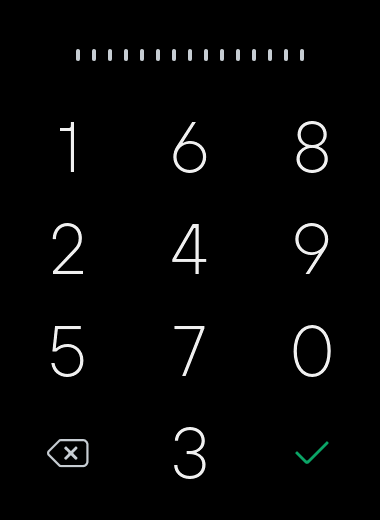Select digit 0 on the PIN pad
Image resolution: width=380 pixels, height=520 pixels.
pos(312,351)
